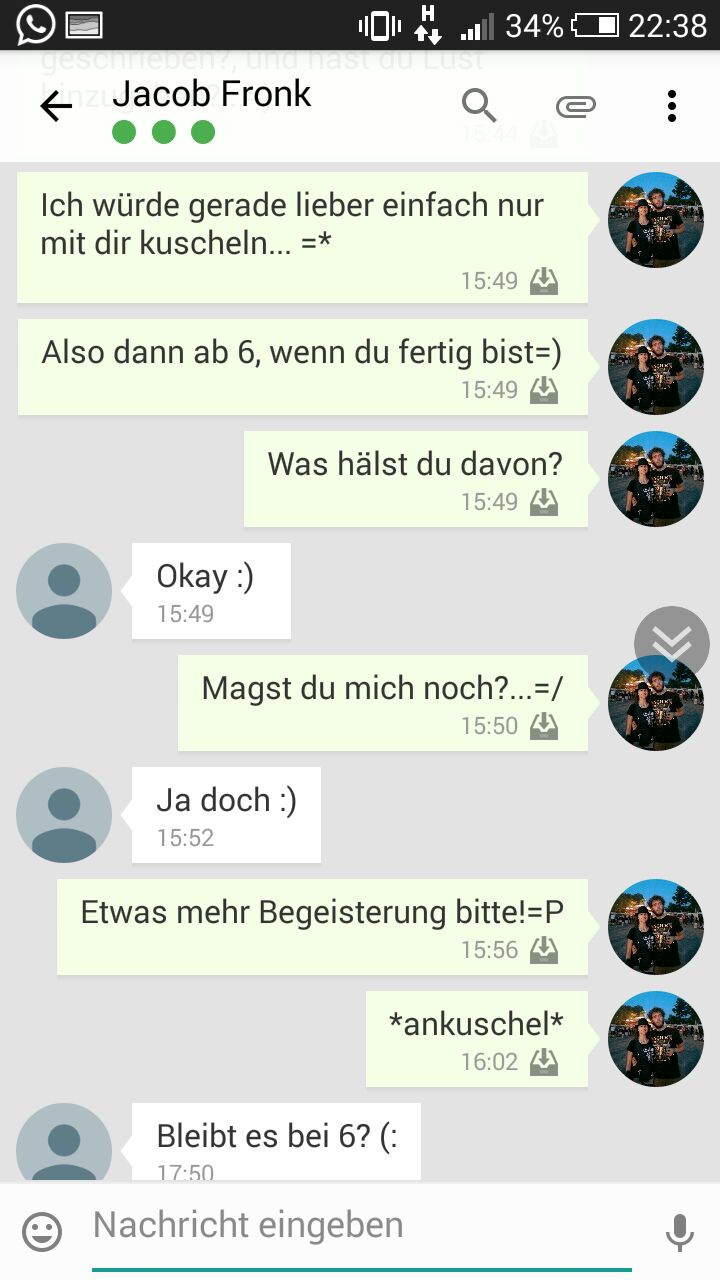Open search in this chat
Viewport: 720px width, 1280px height.
[479, 105]
